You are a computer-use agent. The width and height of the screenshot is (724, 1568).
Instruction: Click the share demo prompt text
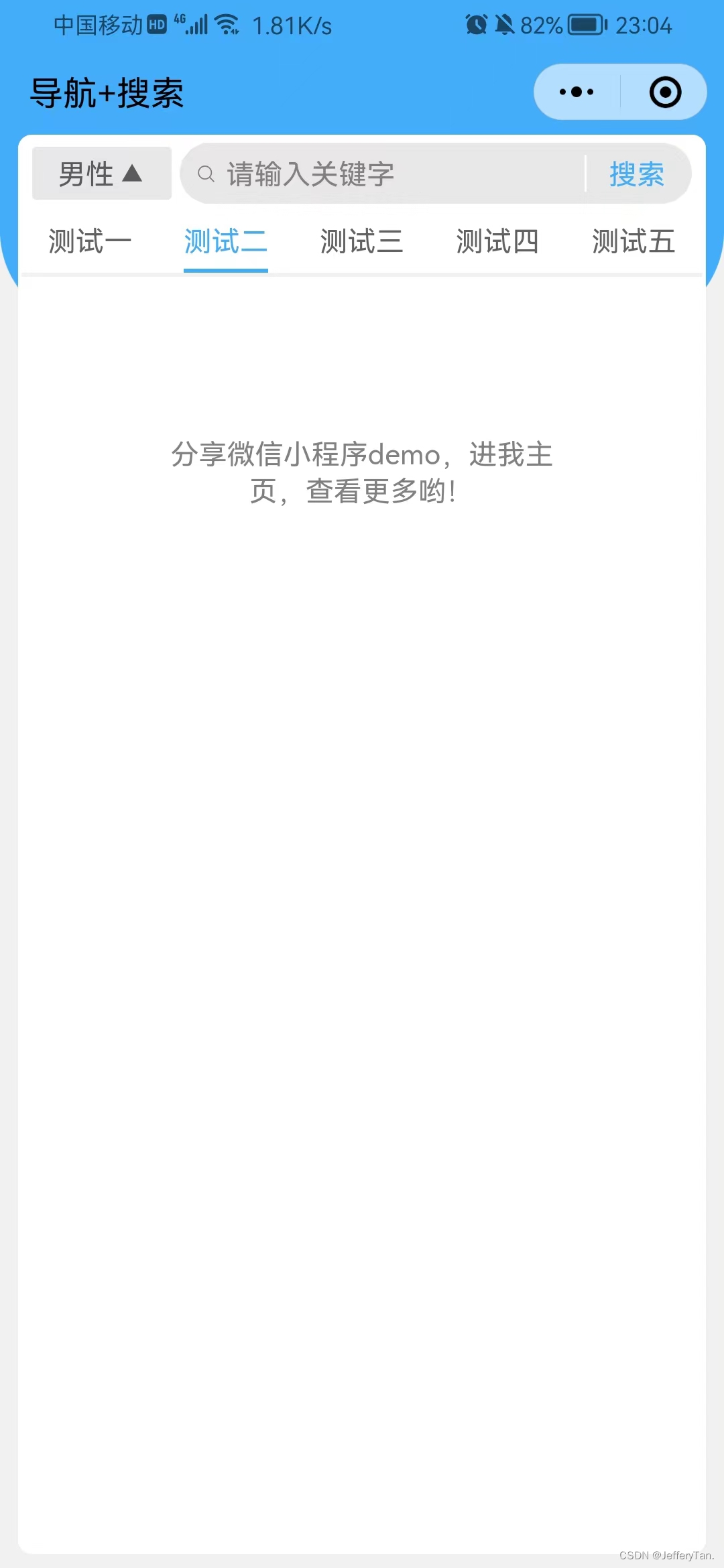(x=361, y=471)
